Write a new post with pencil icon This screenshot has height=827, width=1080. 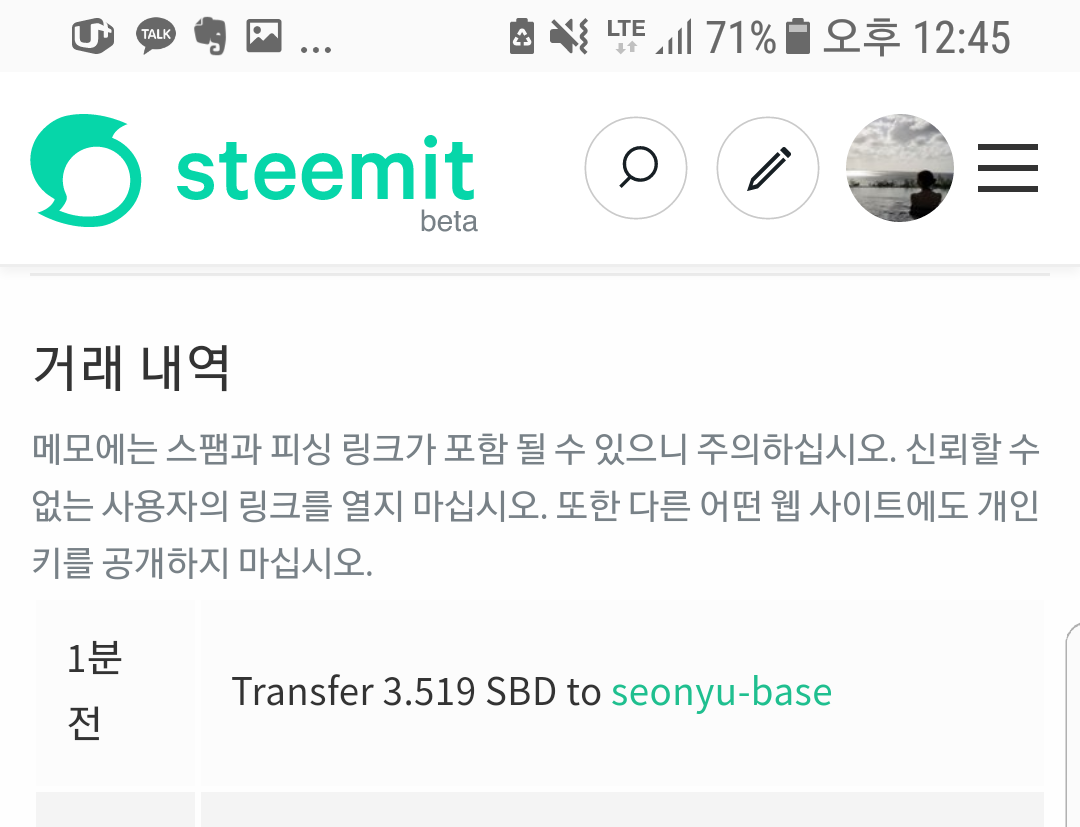point(768,168)
